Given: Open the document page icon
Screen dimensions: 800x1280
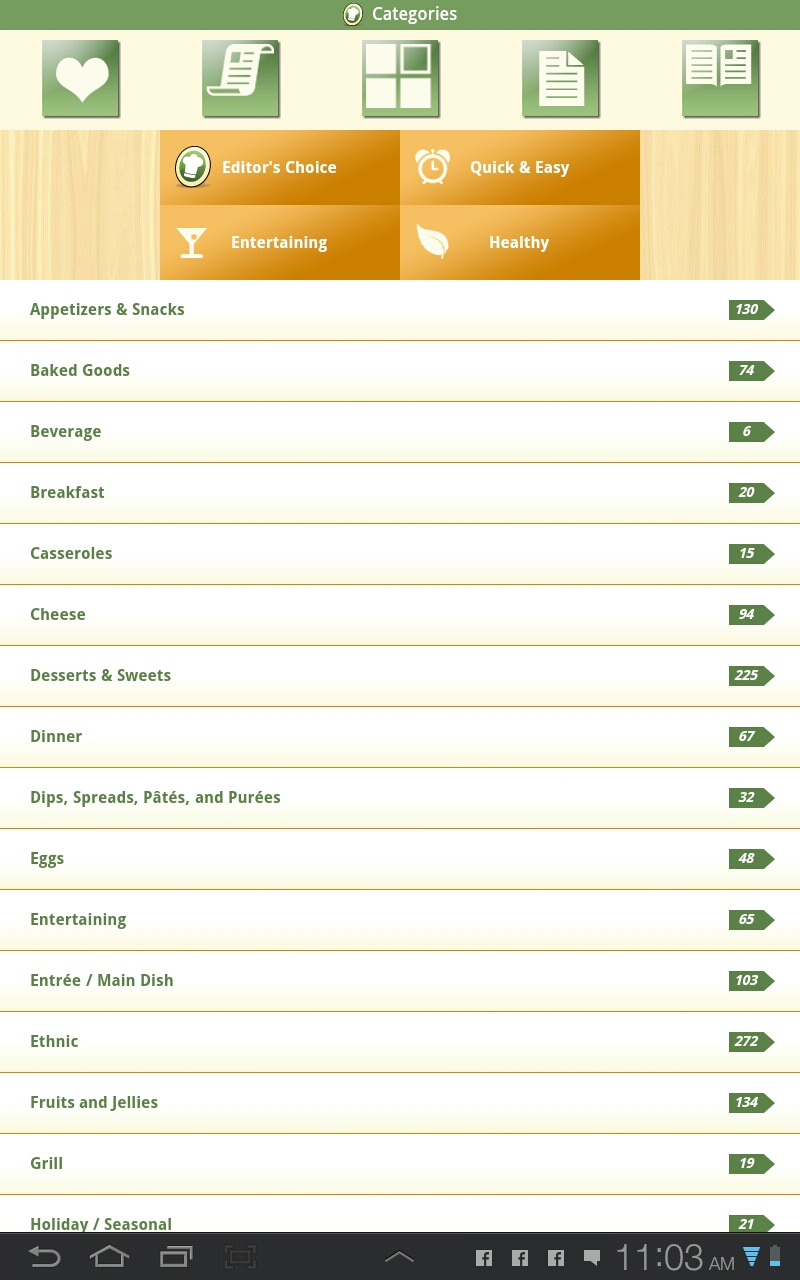Looking at the screenshot, I should click(561, 79).
